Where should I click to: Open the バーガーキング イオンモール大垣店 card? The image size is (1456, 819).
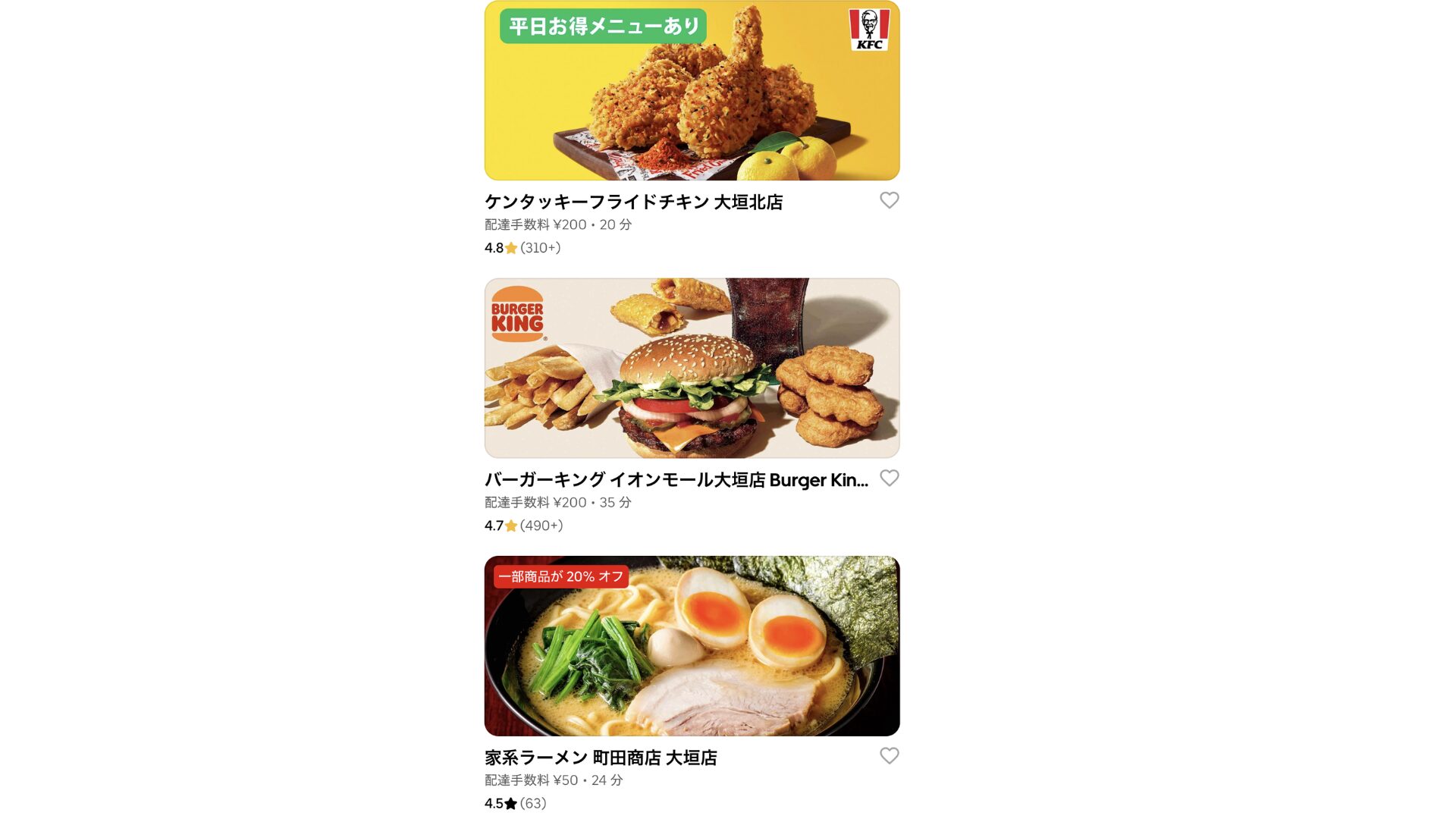[x=692, y=369]
